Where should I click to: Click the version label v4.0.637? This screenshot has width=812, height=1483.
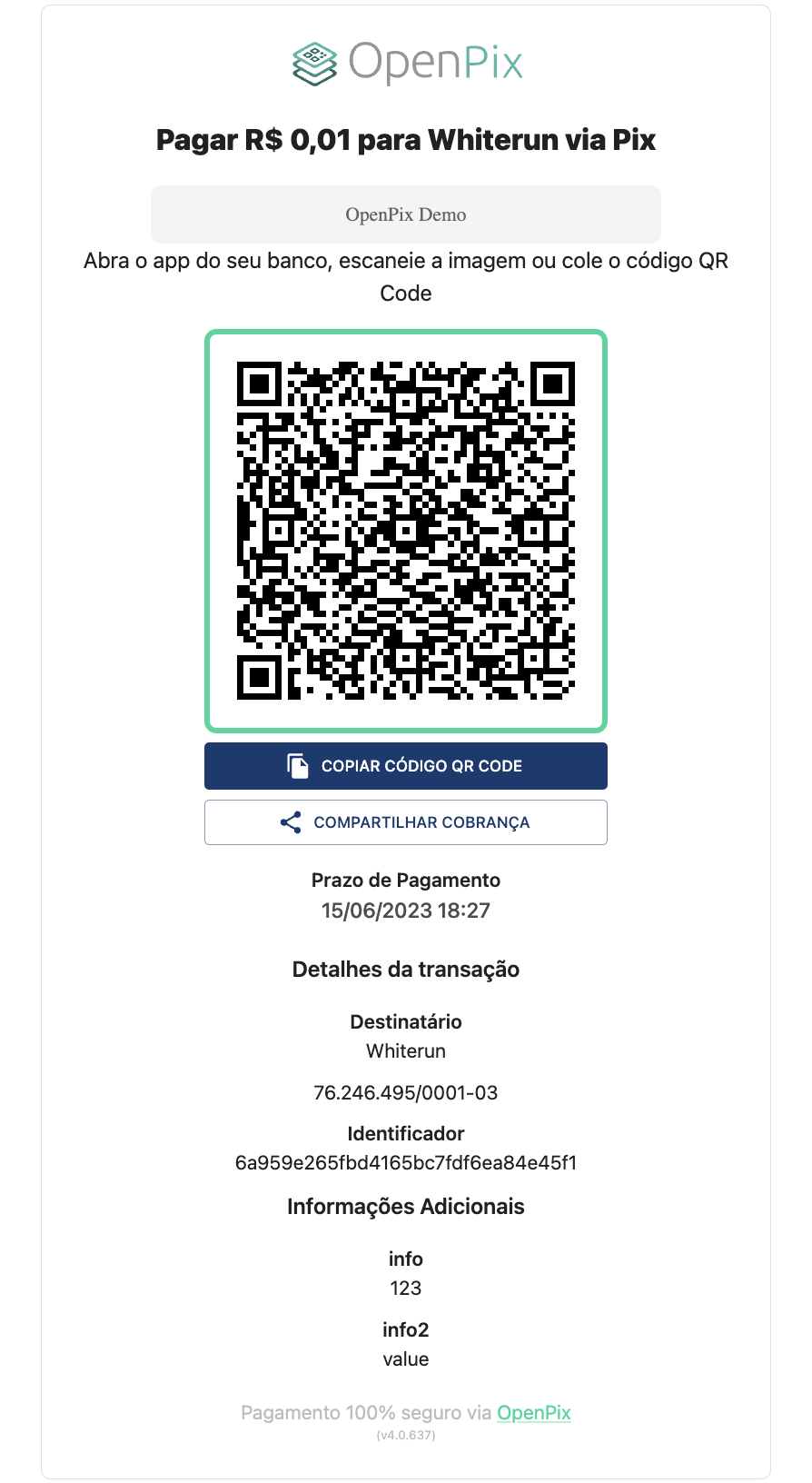[x=406, y=1436]
